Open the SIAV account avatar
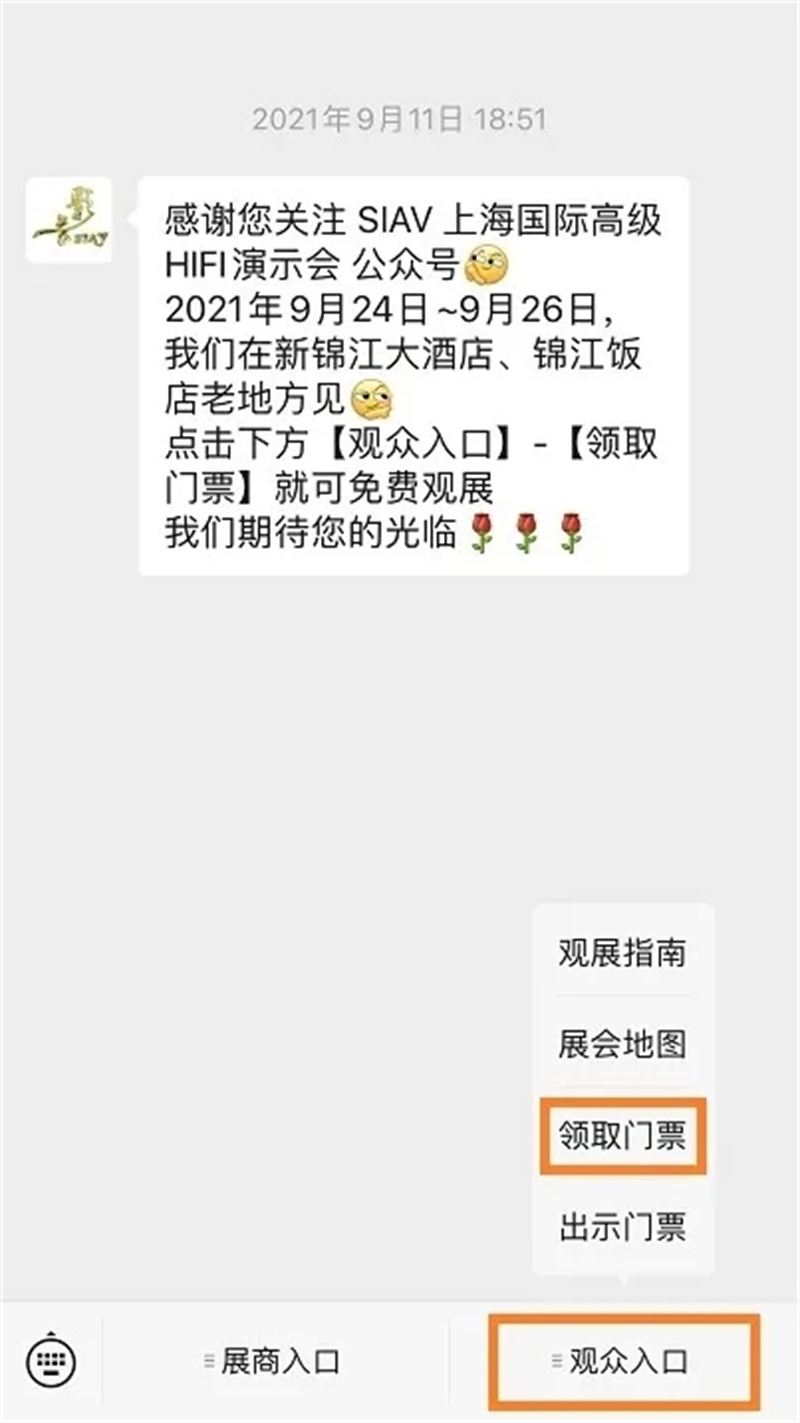Screen dimensions: 800x1423 [x=69, y=220]
